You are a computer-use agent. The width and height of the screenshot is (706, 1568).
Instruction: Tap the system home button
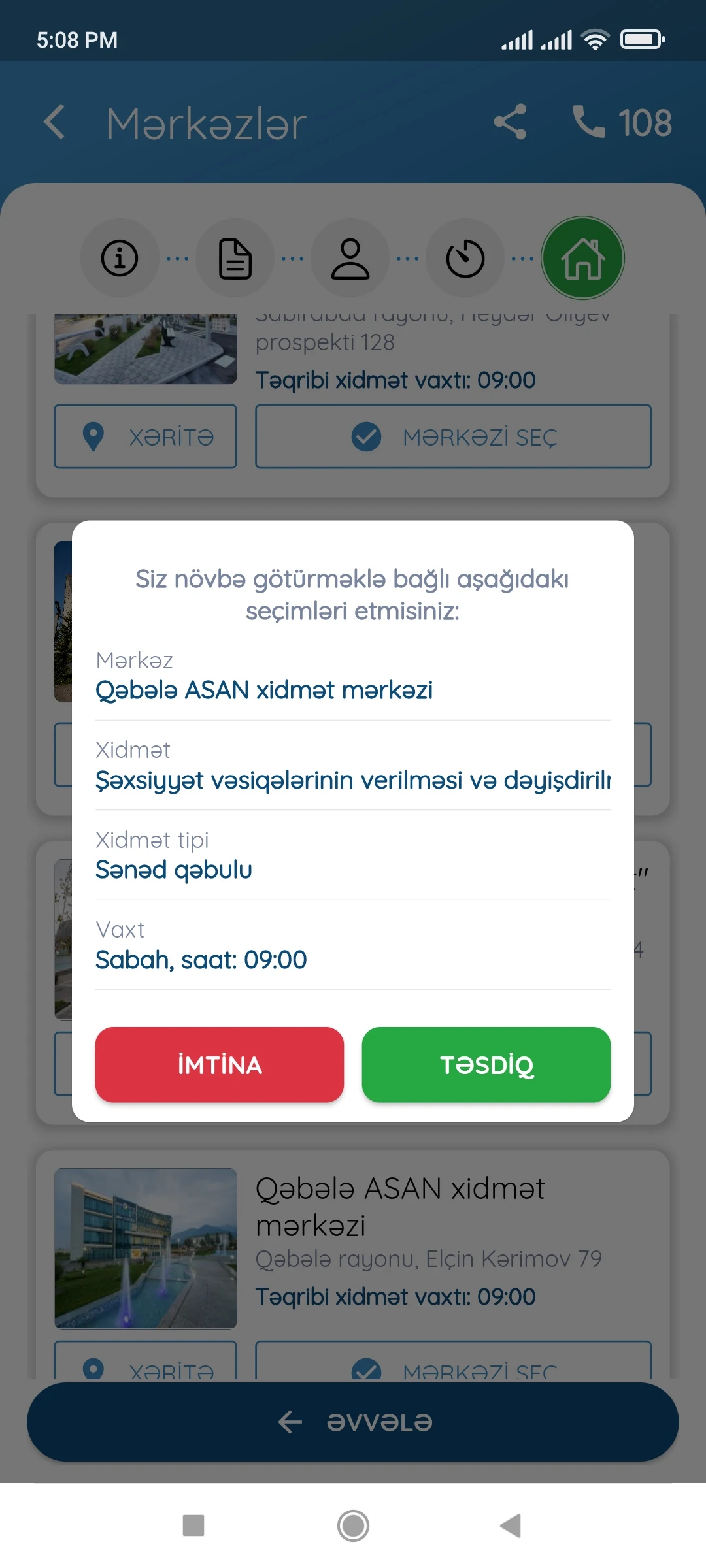pyautogui.click(x=353, y=1526)
